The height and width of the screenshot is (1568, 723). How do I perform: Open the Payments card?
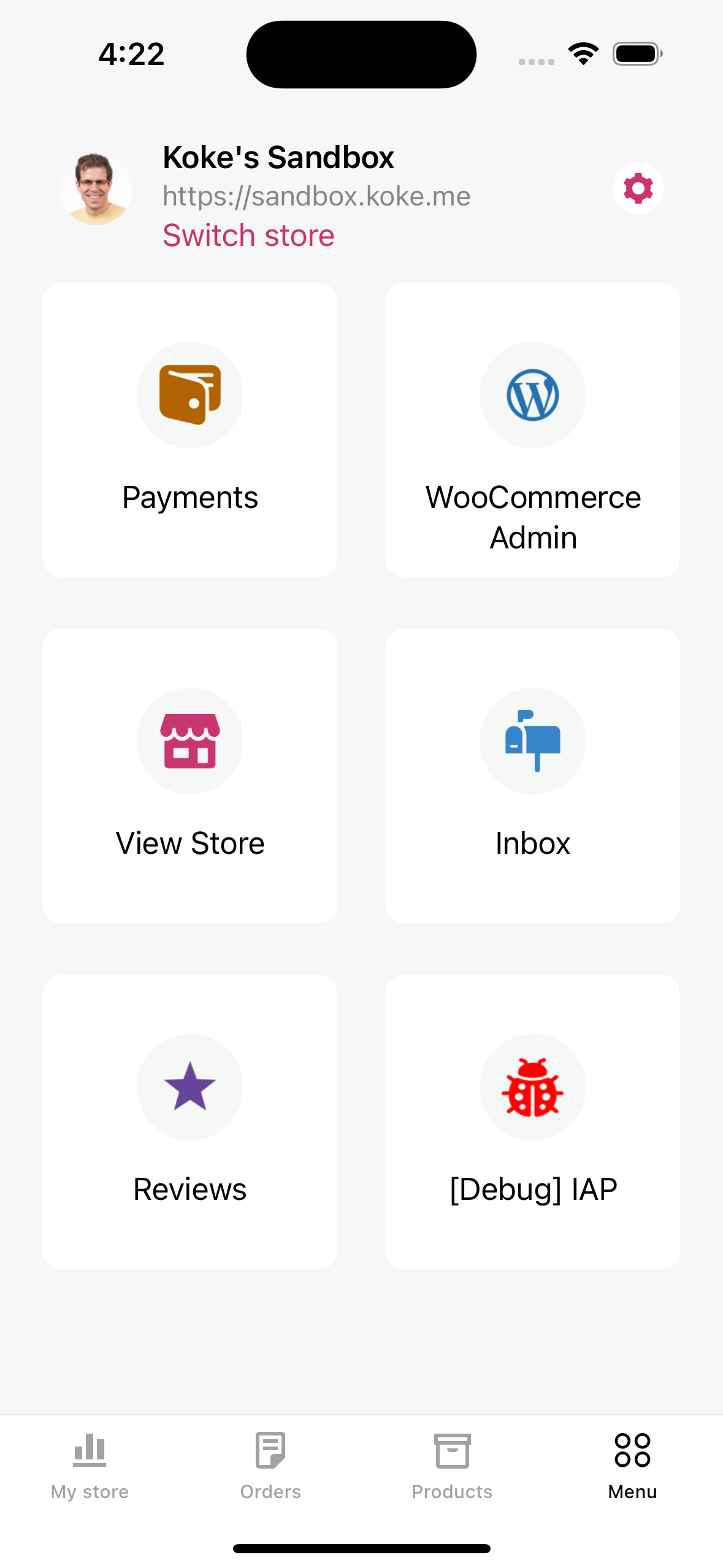pos(190,429)
